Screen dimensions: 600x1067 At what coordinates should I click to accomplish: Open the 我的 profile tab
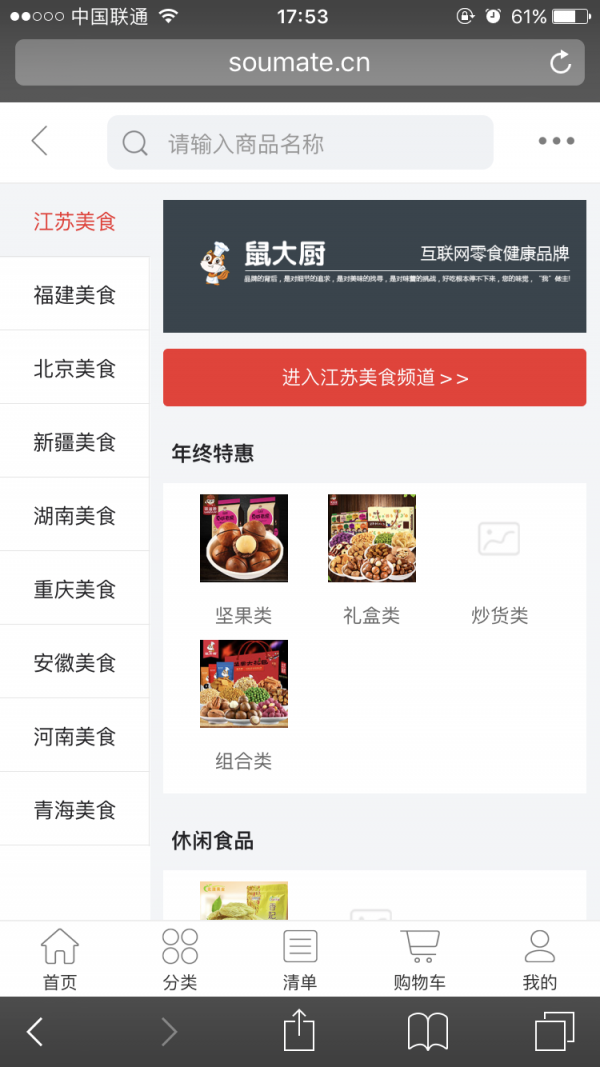pyautogui.click(x=540, y=959)
